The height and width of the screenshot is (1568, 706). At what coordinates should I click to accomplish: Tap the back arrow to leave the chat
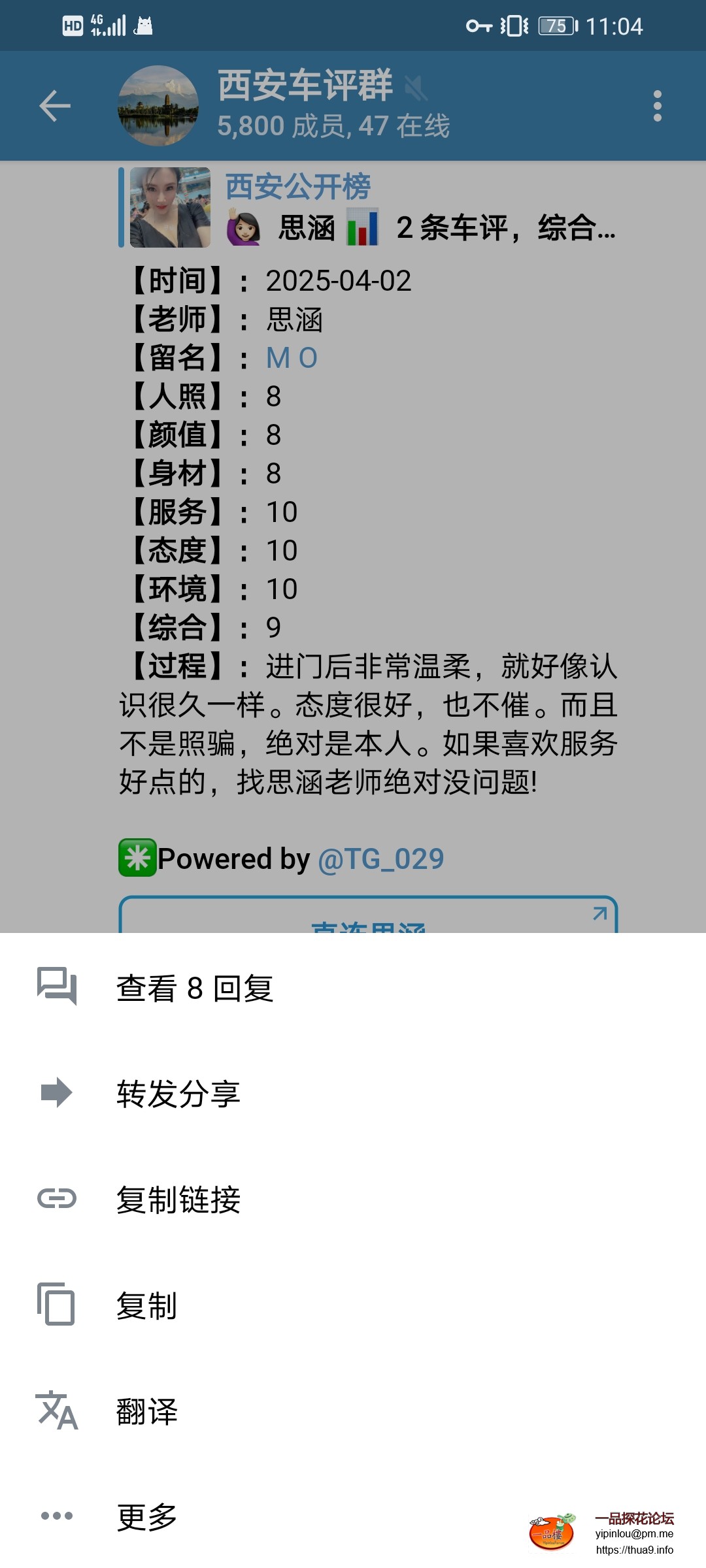point(55,106)
